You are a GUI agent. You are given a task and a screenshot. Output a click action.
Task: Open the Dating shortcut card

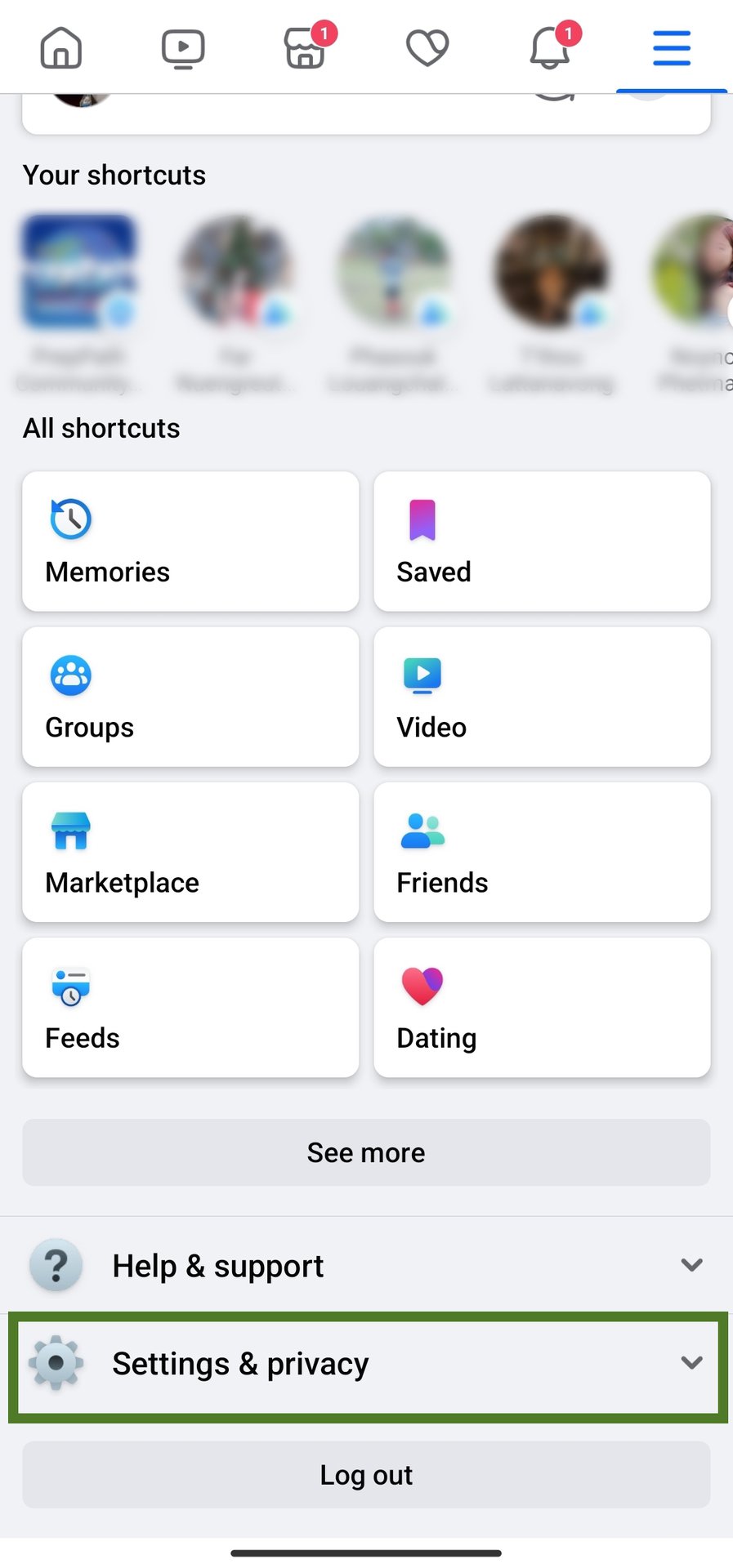click(x=542, y=1007)
